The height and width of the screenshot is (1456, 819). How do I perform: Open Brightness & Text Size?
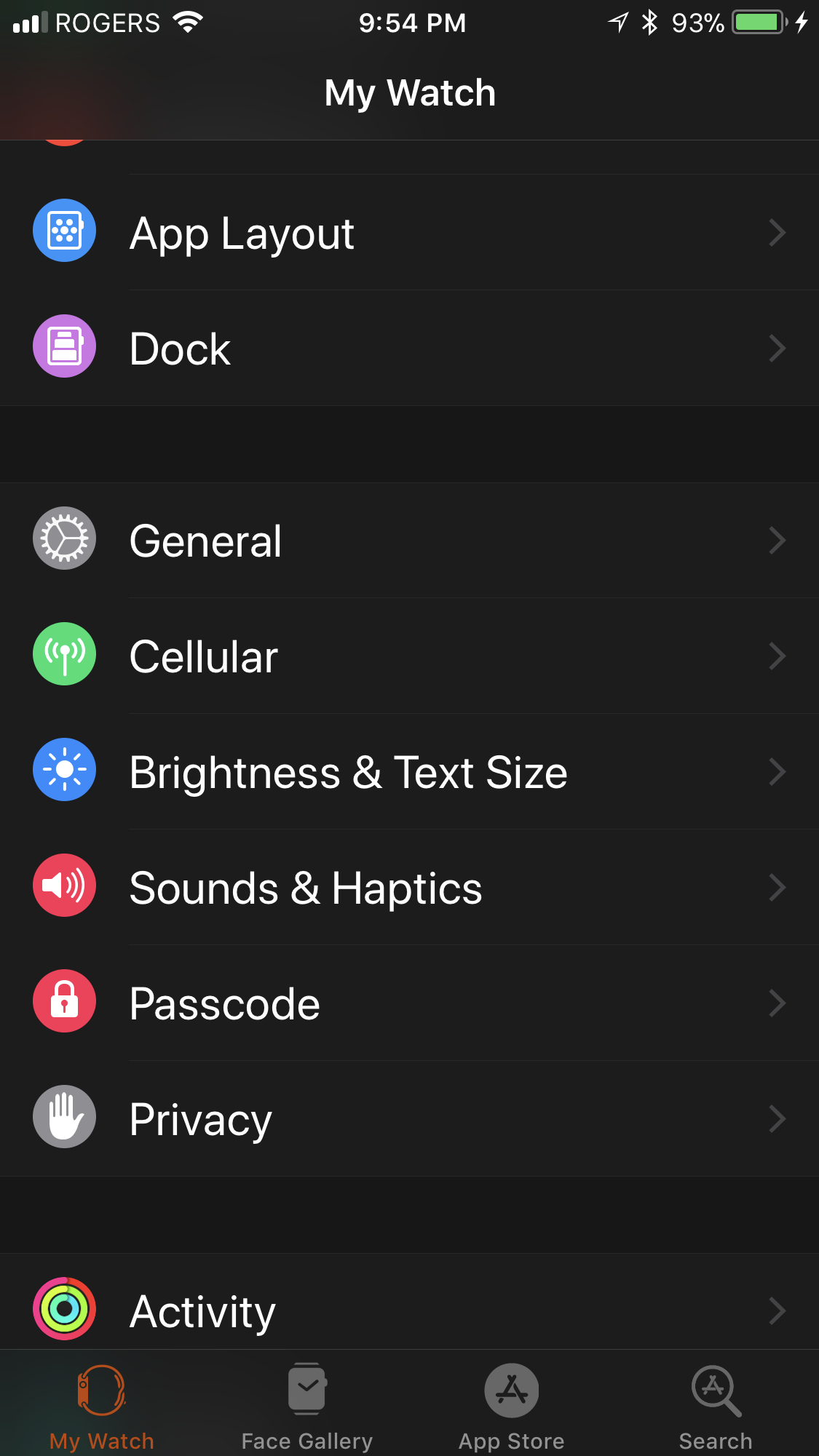pos(409,772)
